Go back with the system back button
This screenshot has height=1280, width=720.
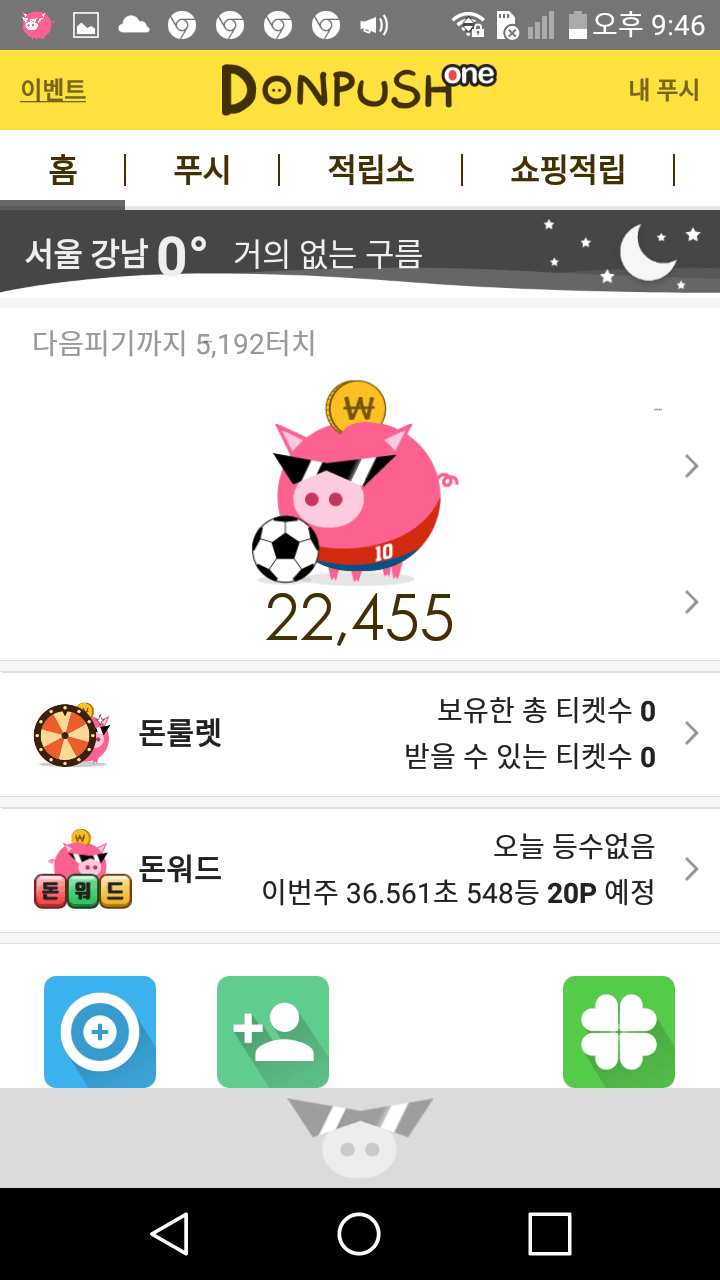(169, 1233)
